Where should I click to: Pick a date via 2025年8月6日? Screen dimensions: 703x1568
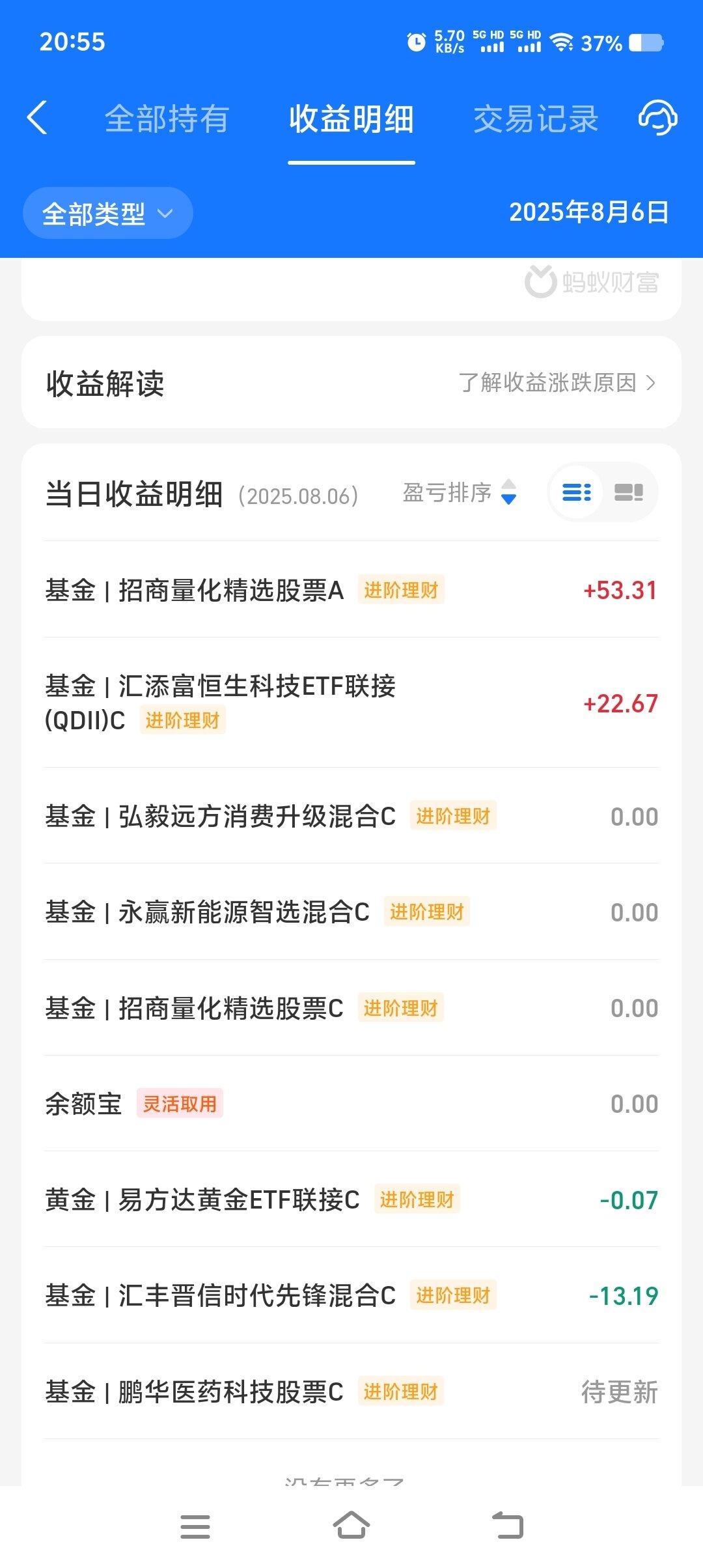tap(588, 212)
